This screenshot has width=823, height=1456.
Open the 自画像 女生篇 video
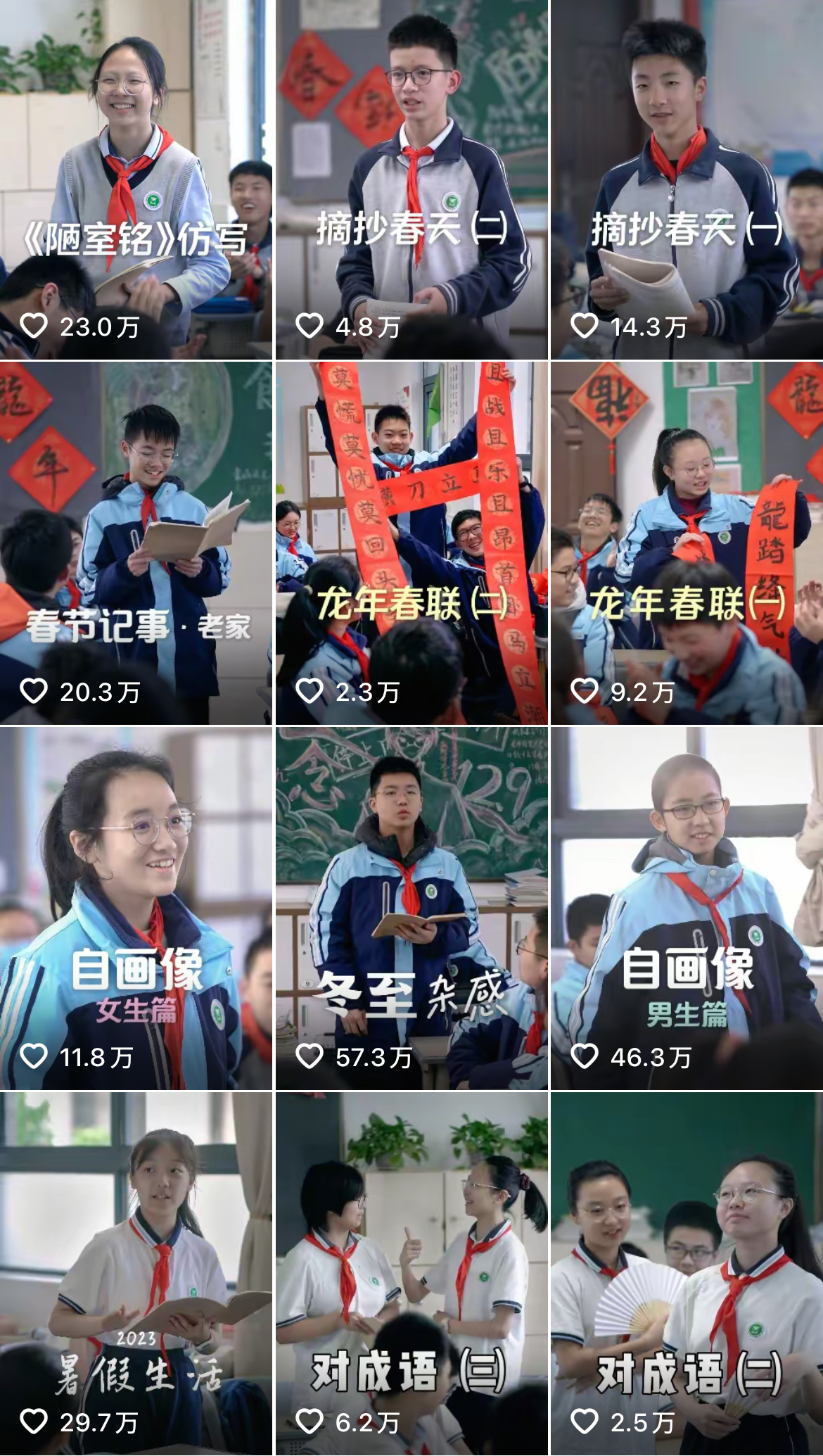[136, 908]
